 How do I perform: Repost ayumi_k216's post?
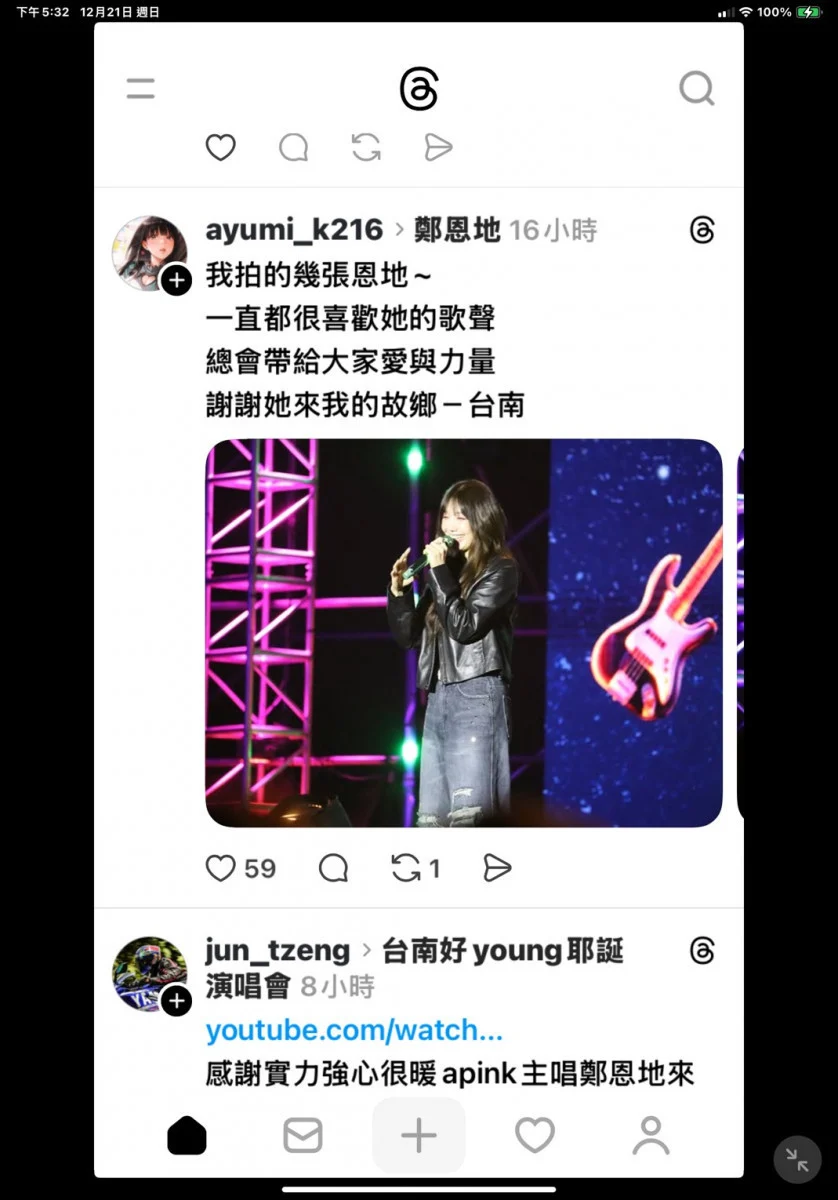406,868
